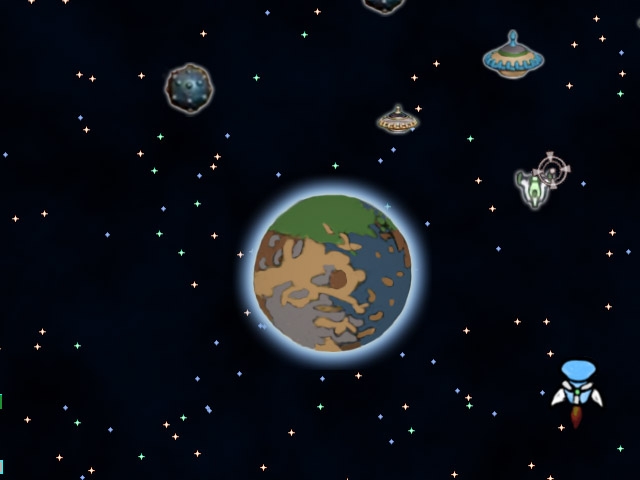Hit the spiked space mine
Screen dimensions: 640x480
(x=189, y=88)
